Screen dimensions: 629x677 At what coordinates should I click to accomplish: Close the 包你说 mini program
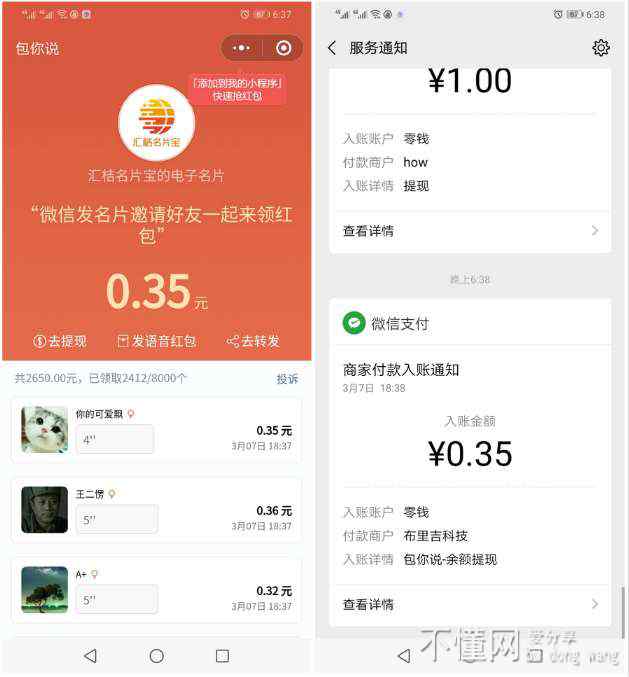(x=283, y=48)
